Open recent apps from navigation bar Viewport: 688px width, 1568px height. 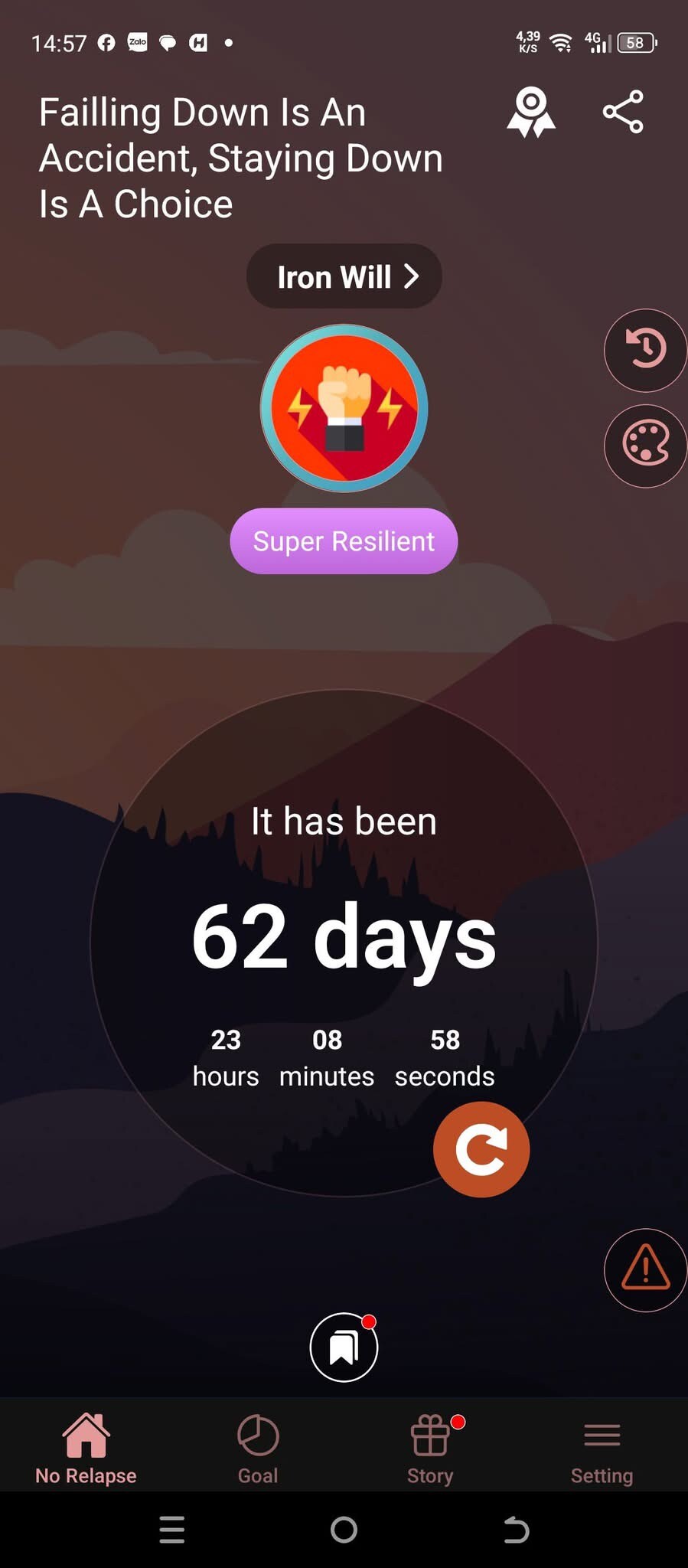coord(172,1530)
